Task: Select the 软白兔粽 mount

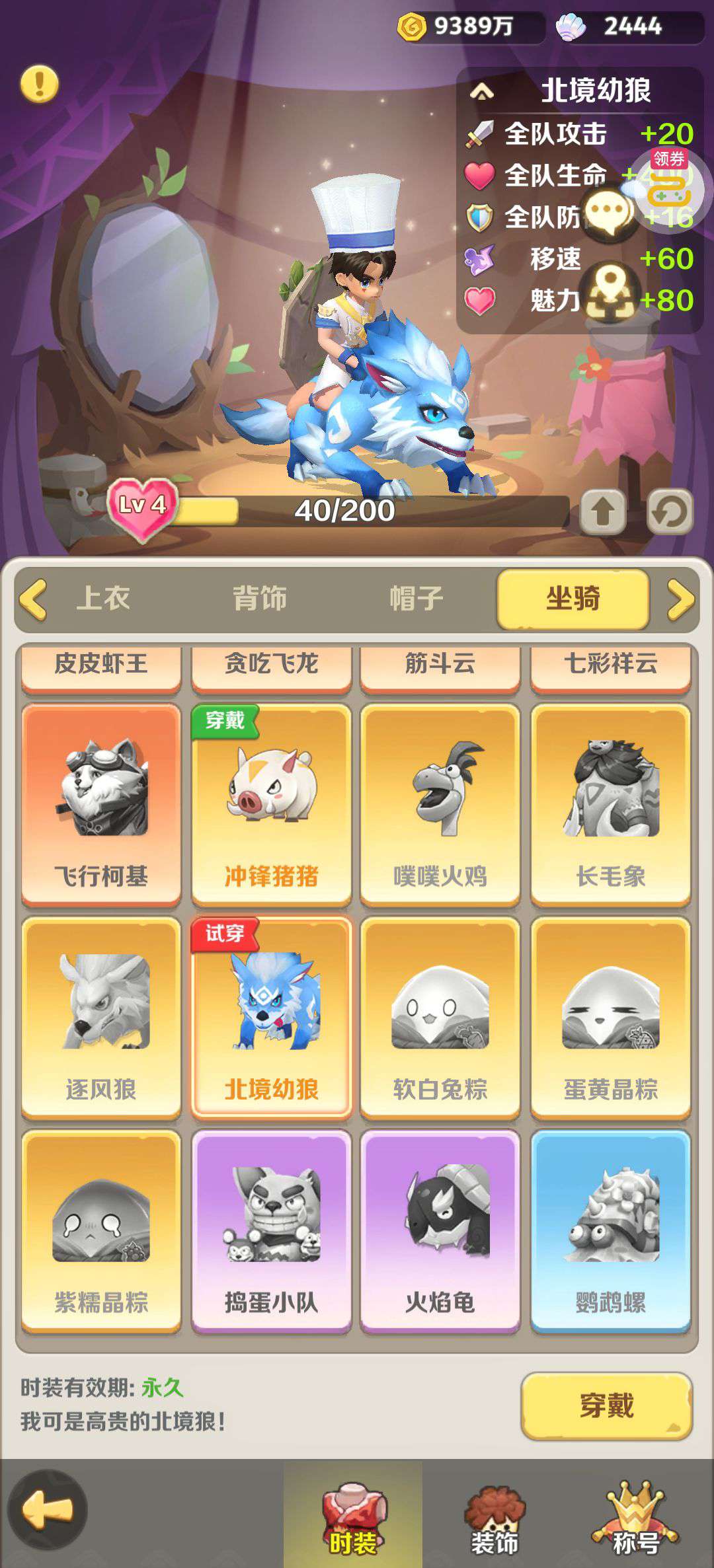Action: (x=440, y=1018)
